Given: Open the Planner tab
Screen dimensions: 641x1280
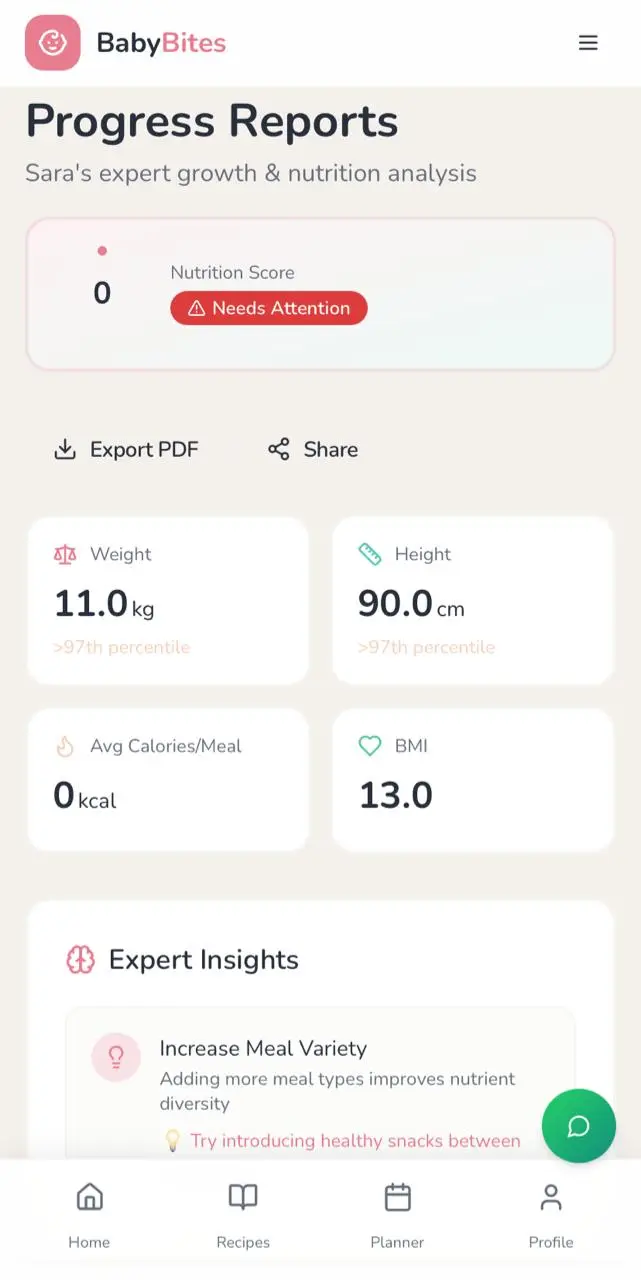Looking at the screenshot, I should (397, 1214).
